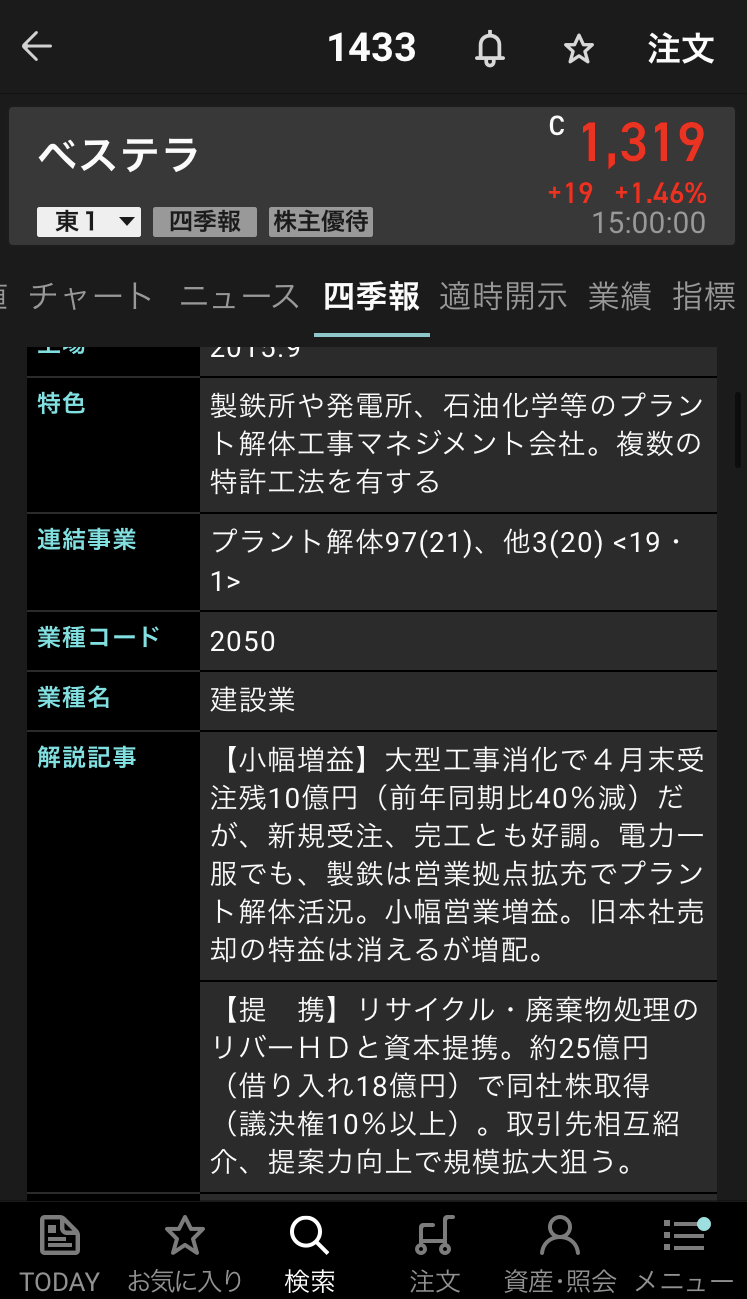Tap the 注文 button in header
The width and height of the screenshot is (747, 1299).
[680, 49]
